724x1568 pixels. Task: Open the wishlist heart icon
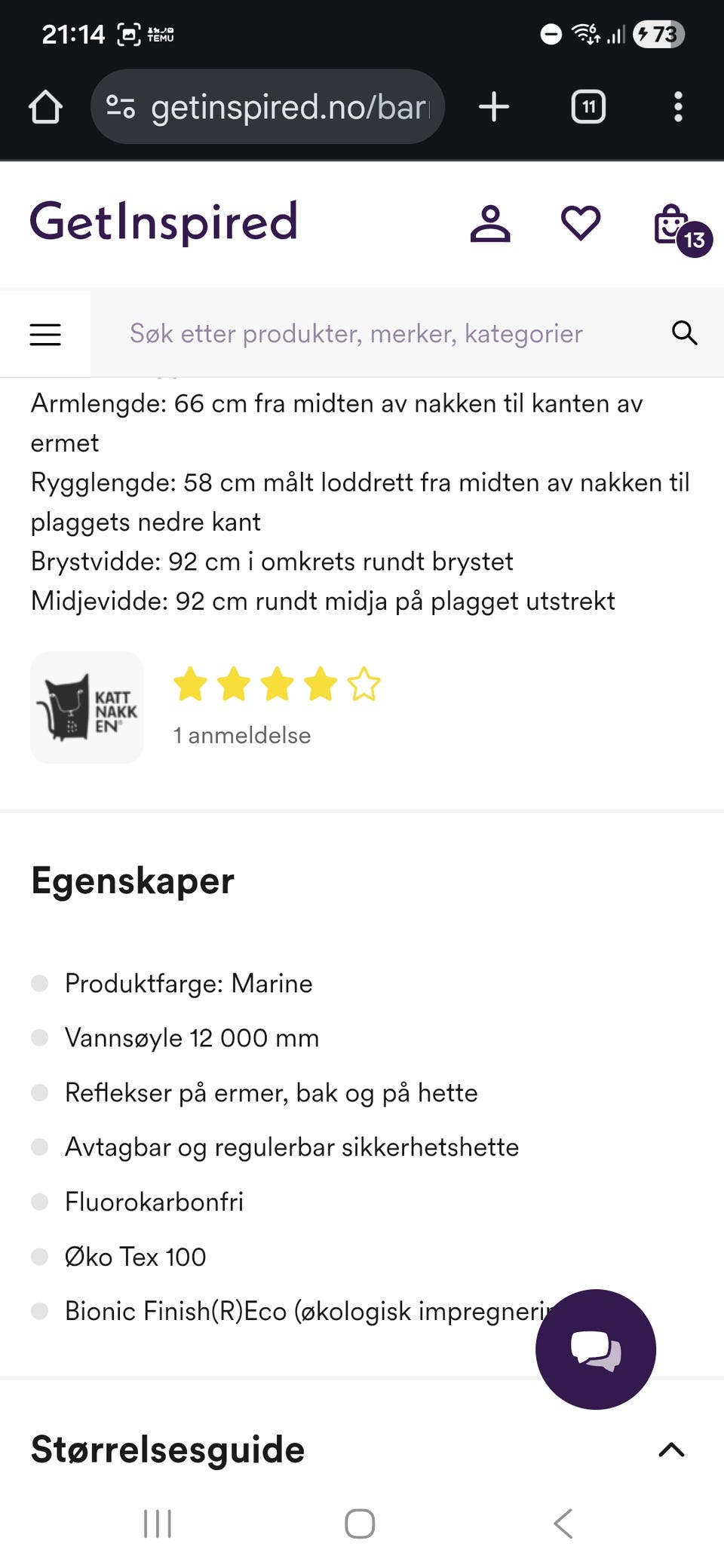[579, 223]
